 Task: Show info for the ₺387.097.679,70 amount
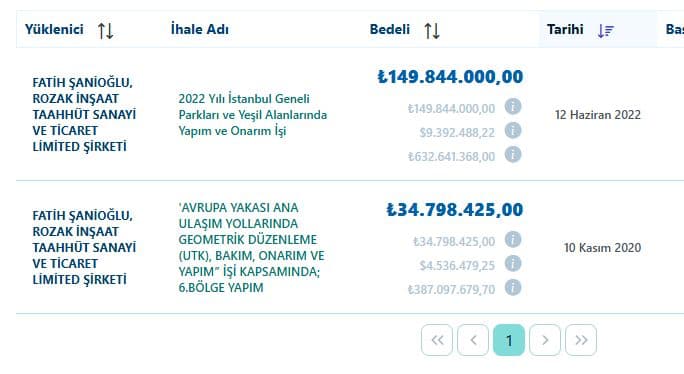coord(513,288)
